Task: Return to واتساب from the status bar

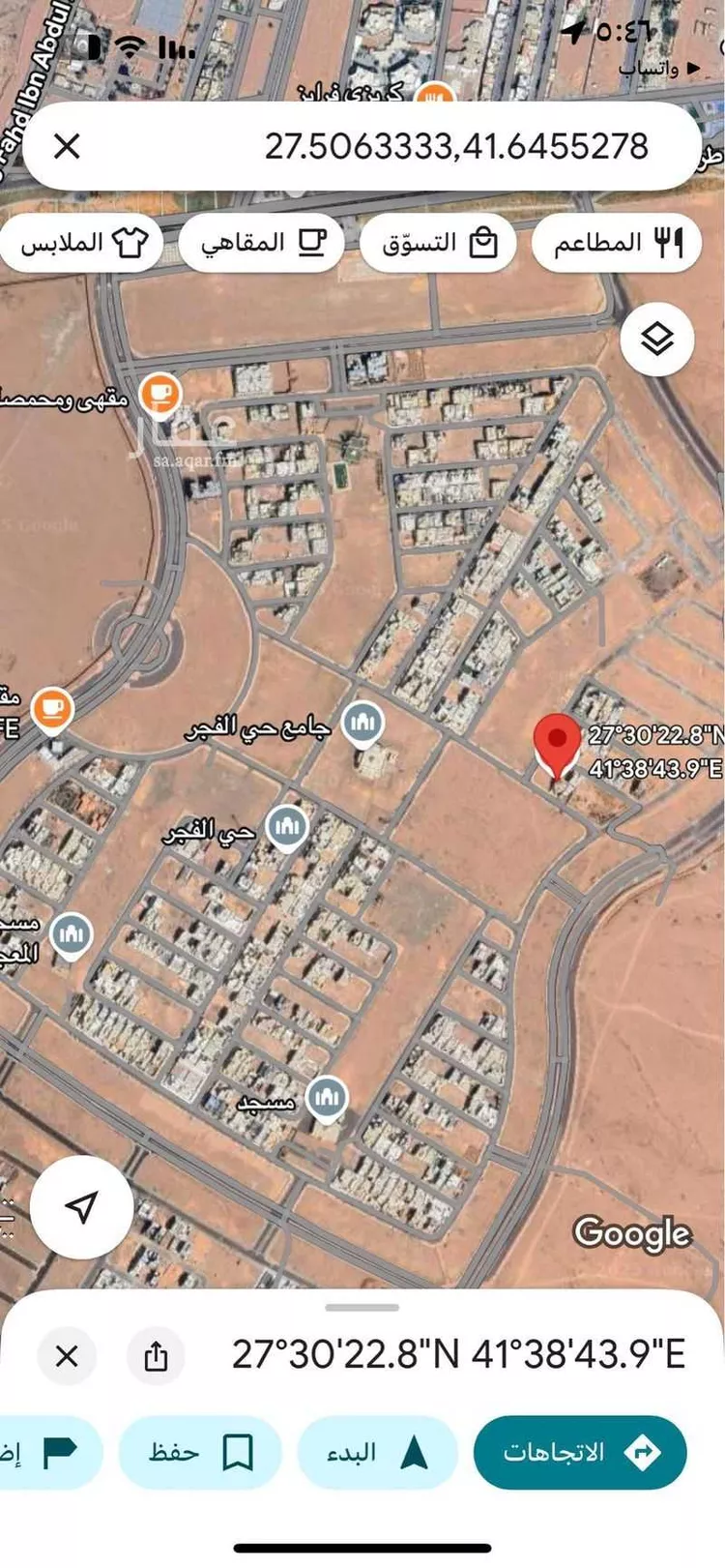Action: (660, 70)
